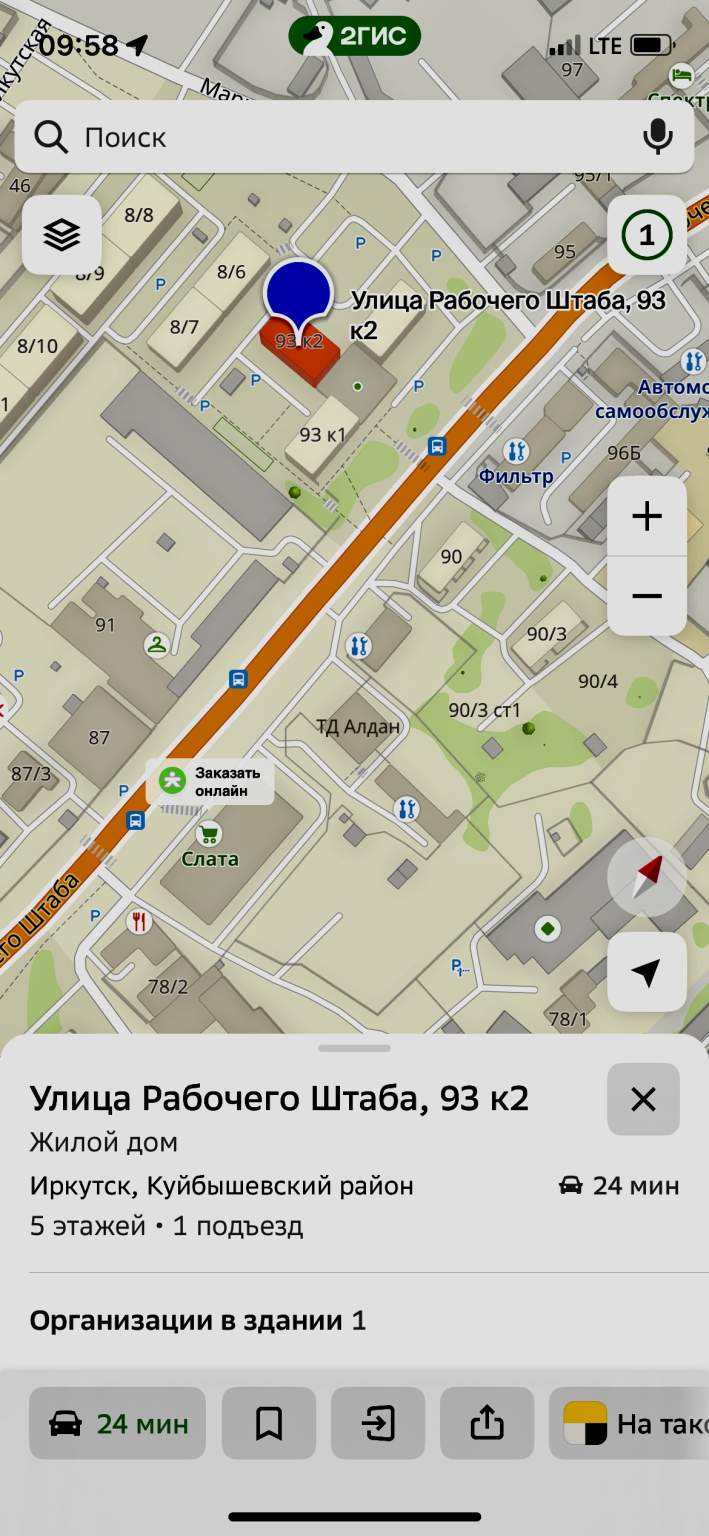Tap the Поиск search field

click(330, 137)
